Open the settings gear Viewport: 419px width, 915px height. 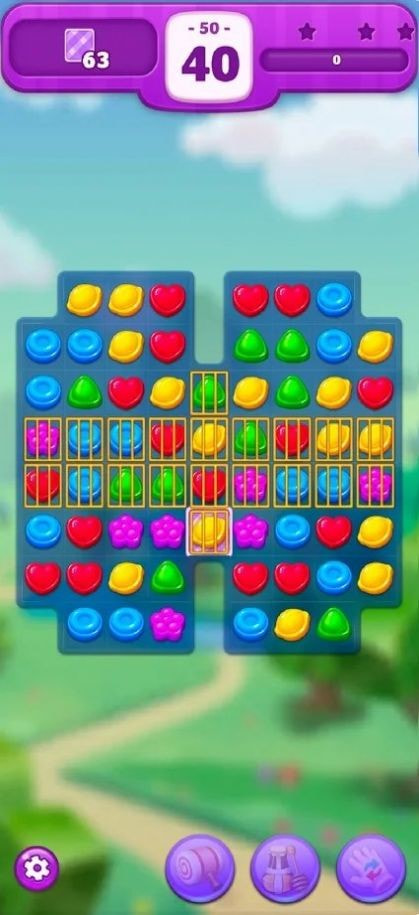(37, 869)
